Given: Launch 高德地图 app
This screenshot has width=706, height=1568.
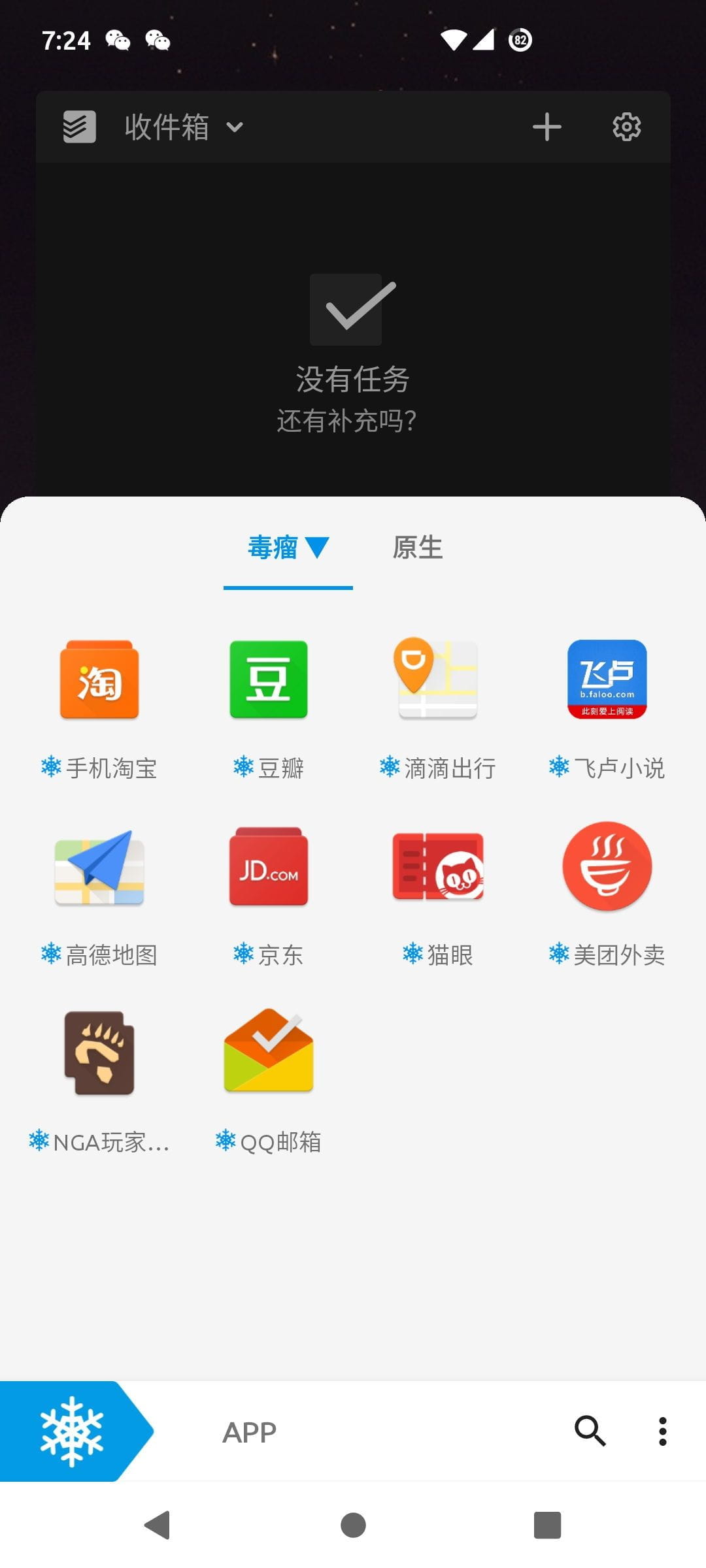Looking at the screenshot, I should (99, 868).
